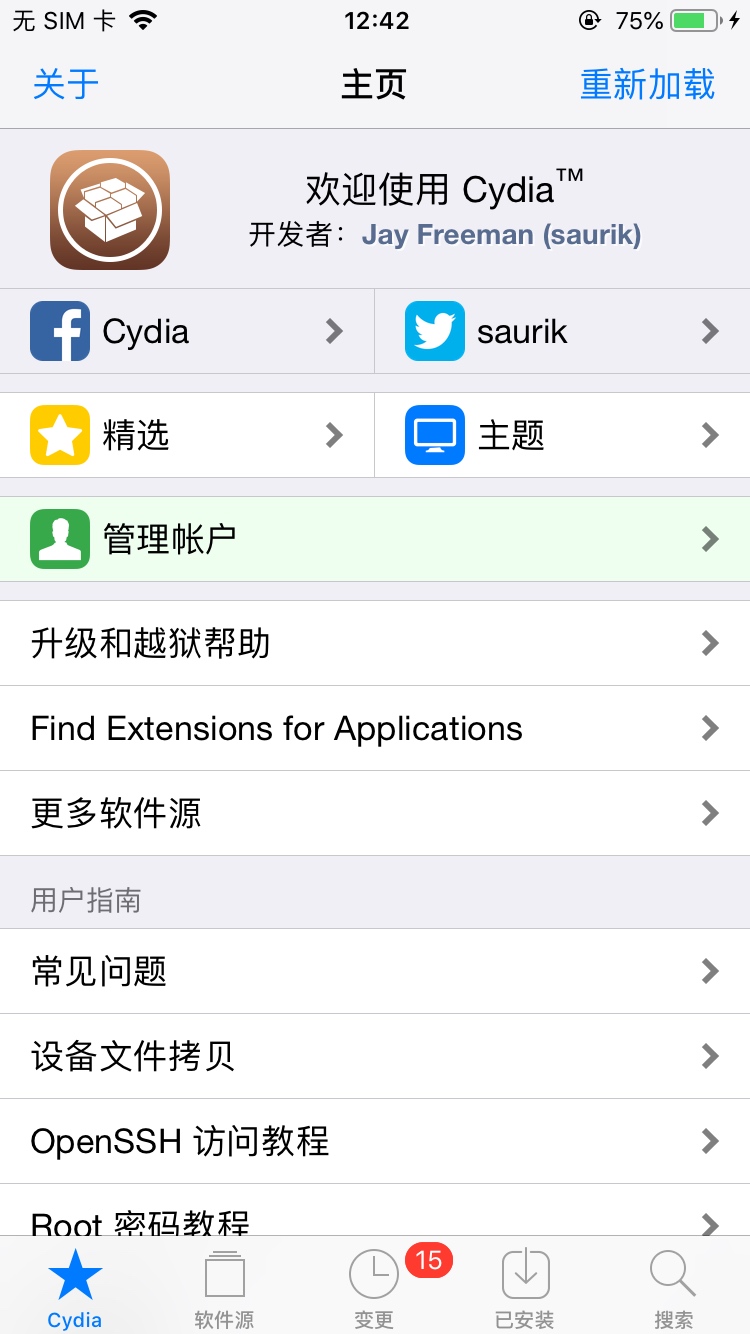This screenshot has width=750, height=1334.
Task: Open the 设备文件拷贝 guide
Action: pos(375,1056)
